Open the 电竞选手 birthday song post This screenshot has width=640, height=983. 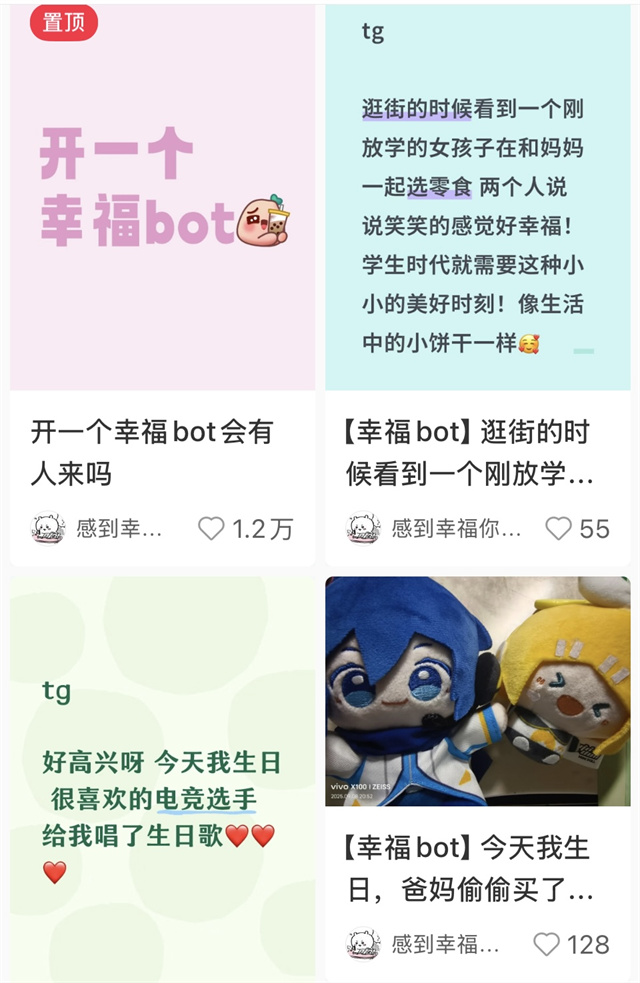point(162,780)
